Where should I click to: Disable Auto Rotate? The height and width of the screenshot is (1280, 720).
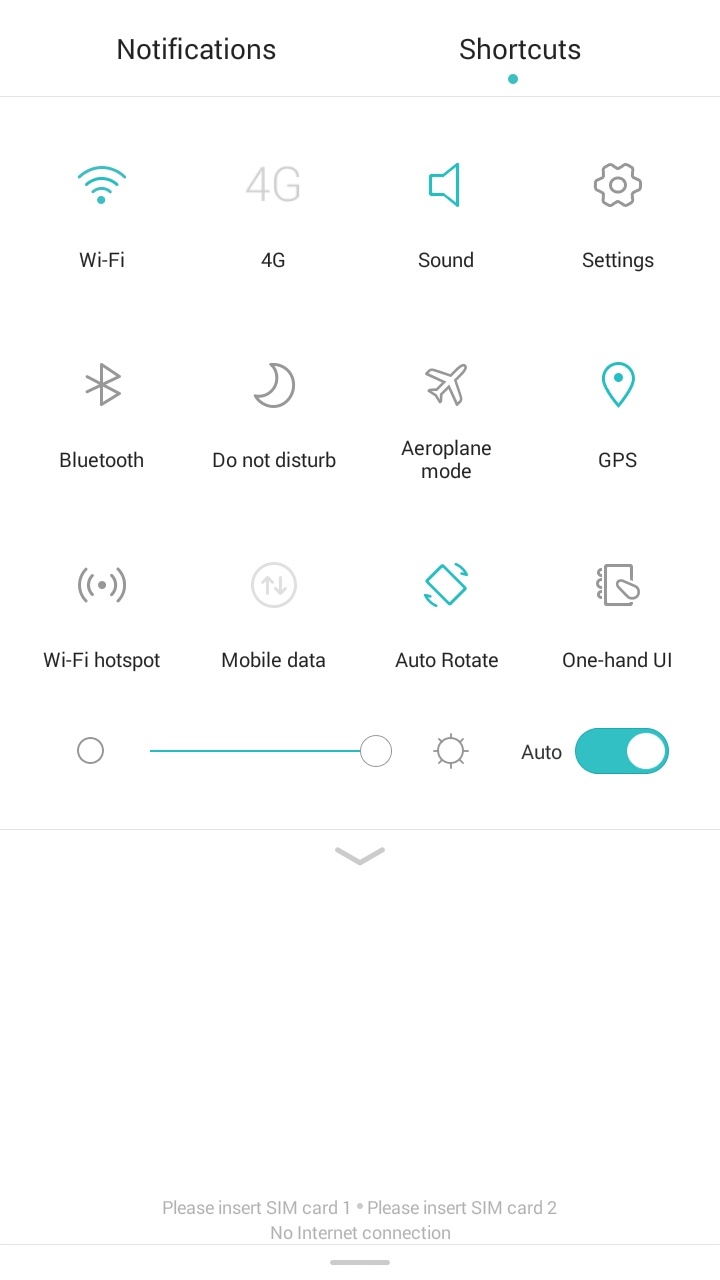pos(446,585)
